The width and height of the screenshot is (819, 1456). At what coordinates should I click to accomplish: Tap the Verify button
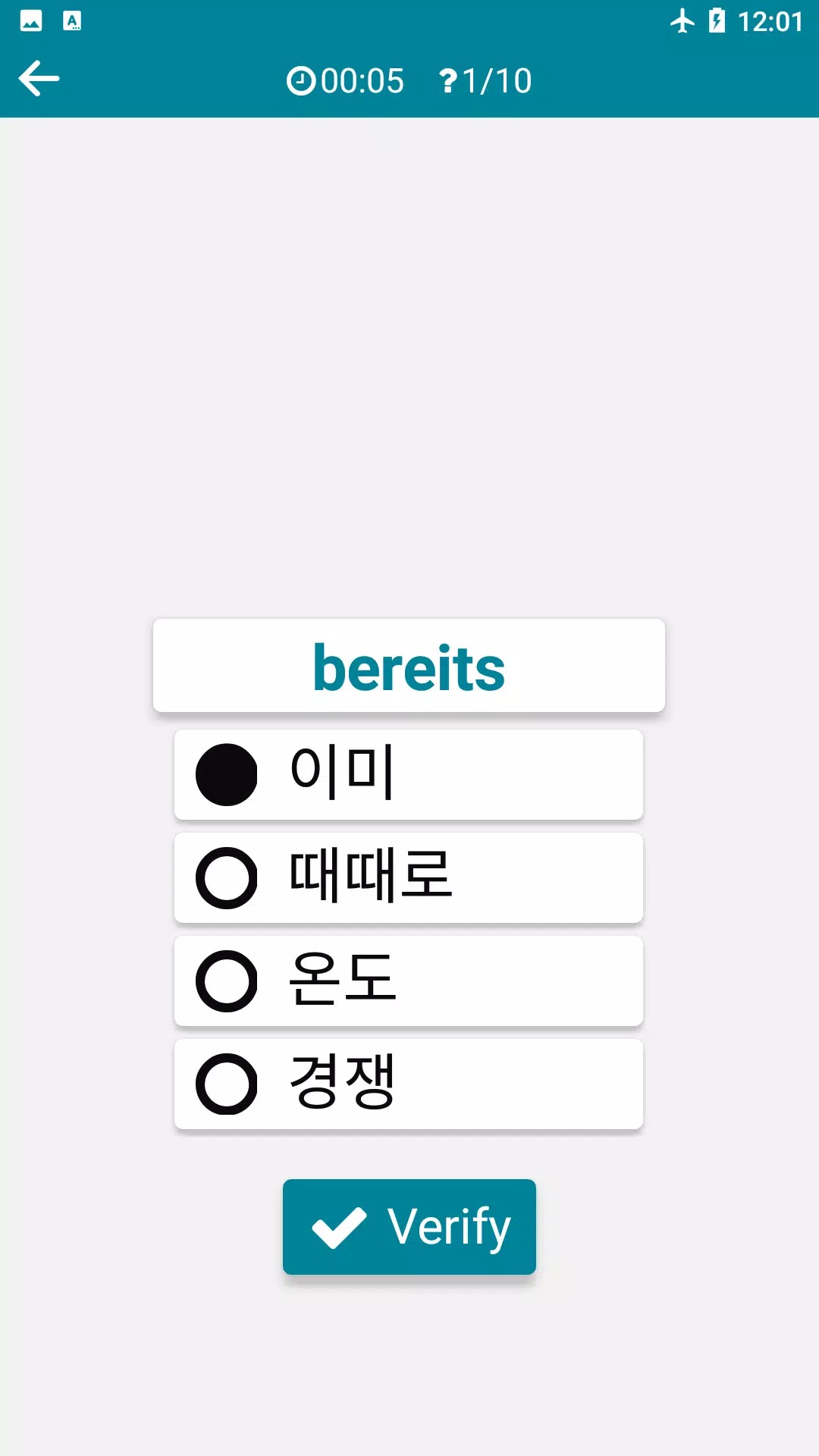tap(409, 1226)
